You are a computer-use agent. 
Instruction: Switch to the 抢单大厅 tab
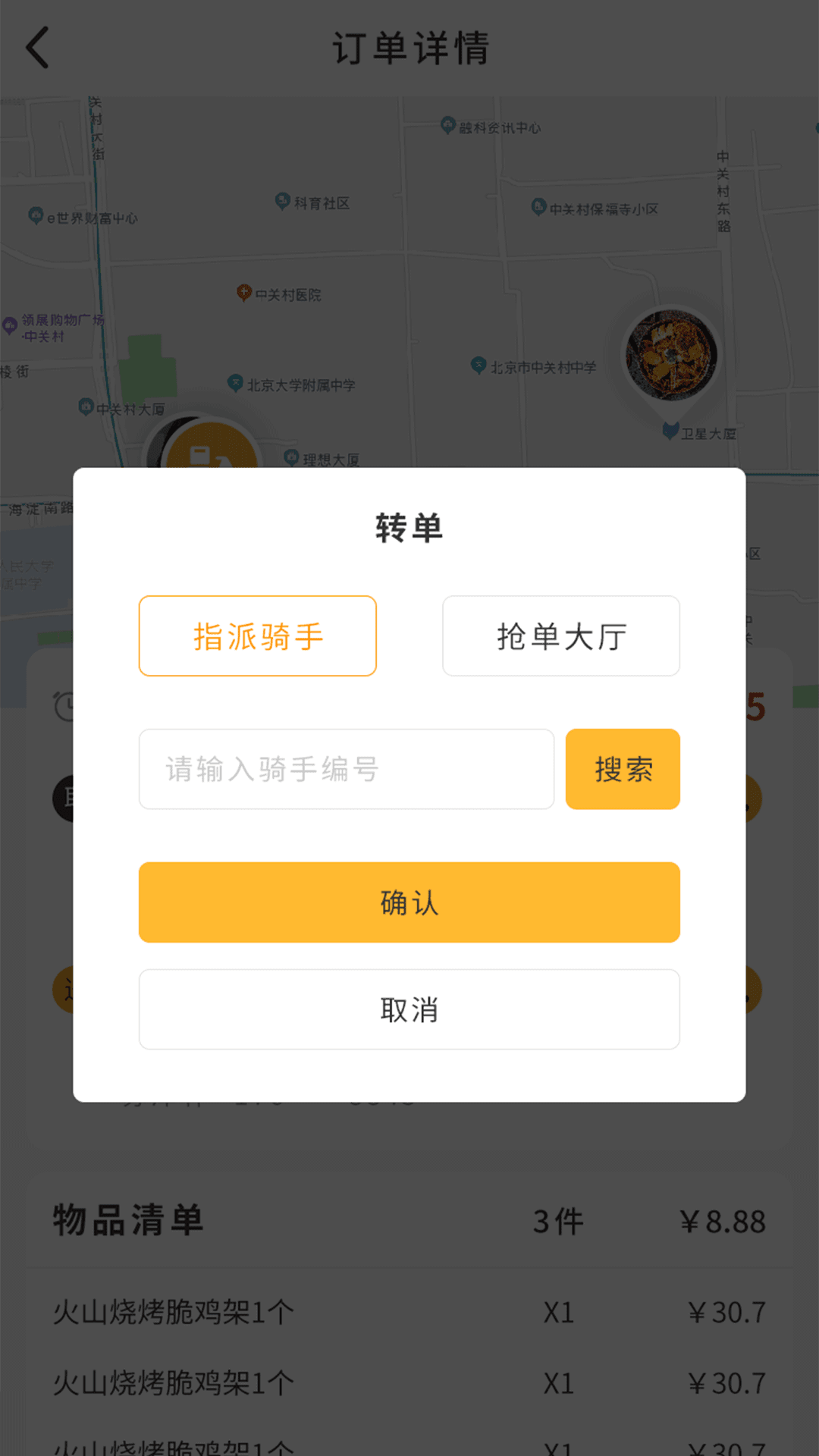560,635
